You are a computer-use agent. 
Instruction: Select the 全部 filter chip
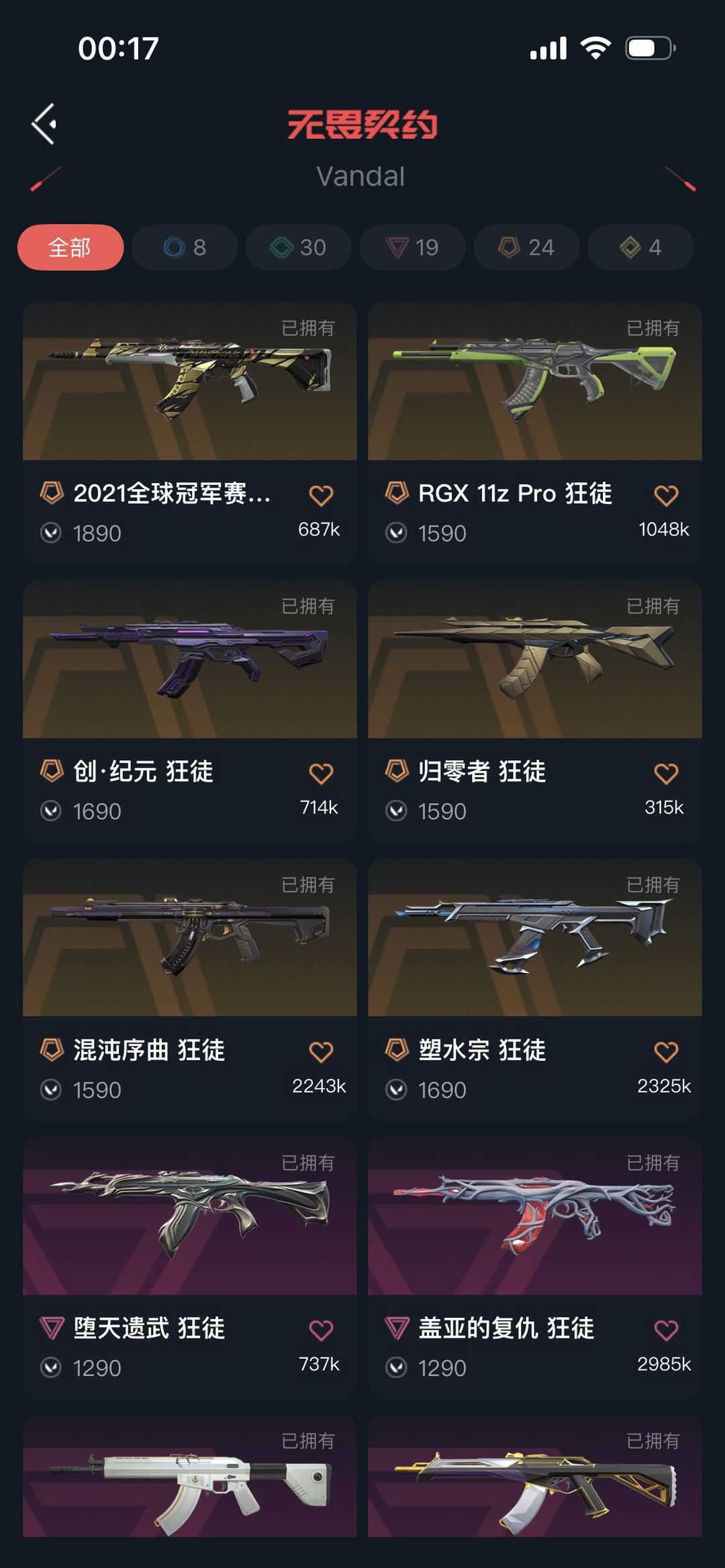coord(70,248)
